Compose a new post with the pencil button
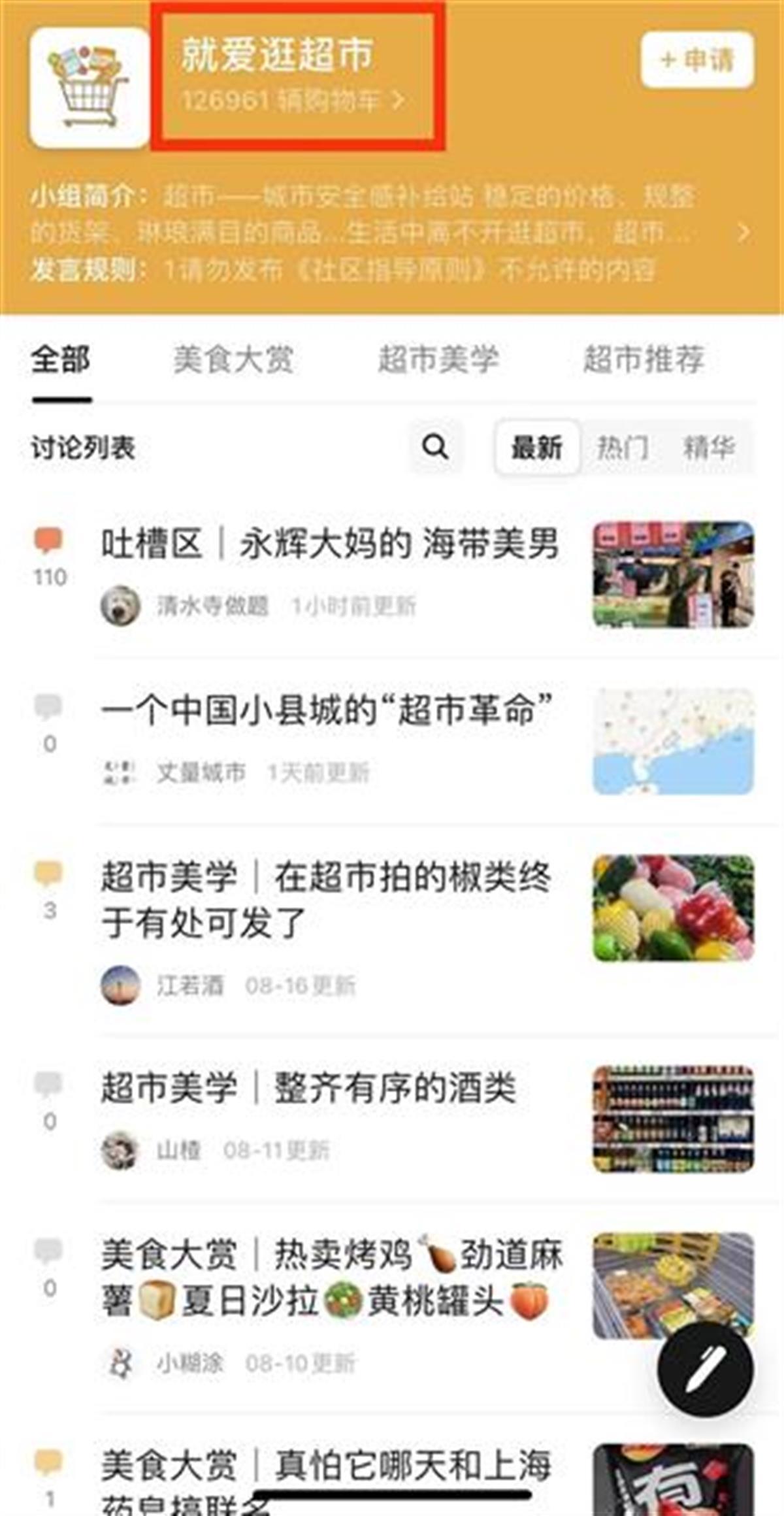This screenshot has width=784, height=1516. 704,1368
